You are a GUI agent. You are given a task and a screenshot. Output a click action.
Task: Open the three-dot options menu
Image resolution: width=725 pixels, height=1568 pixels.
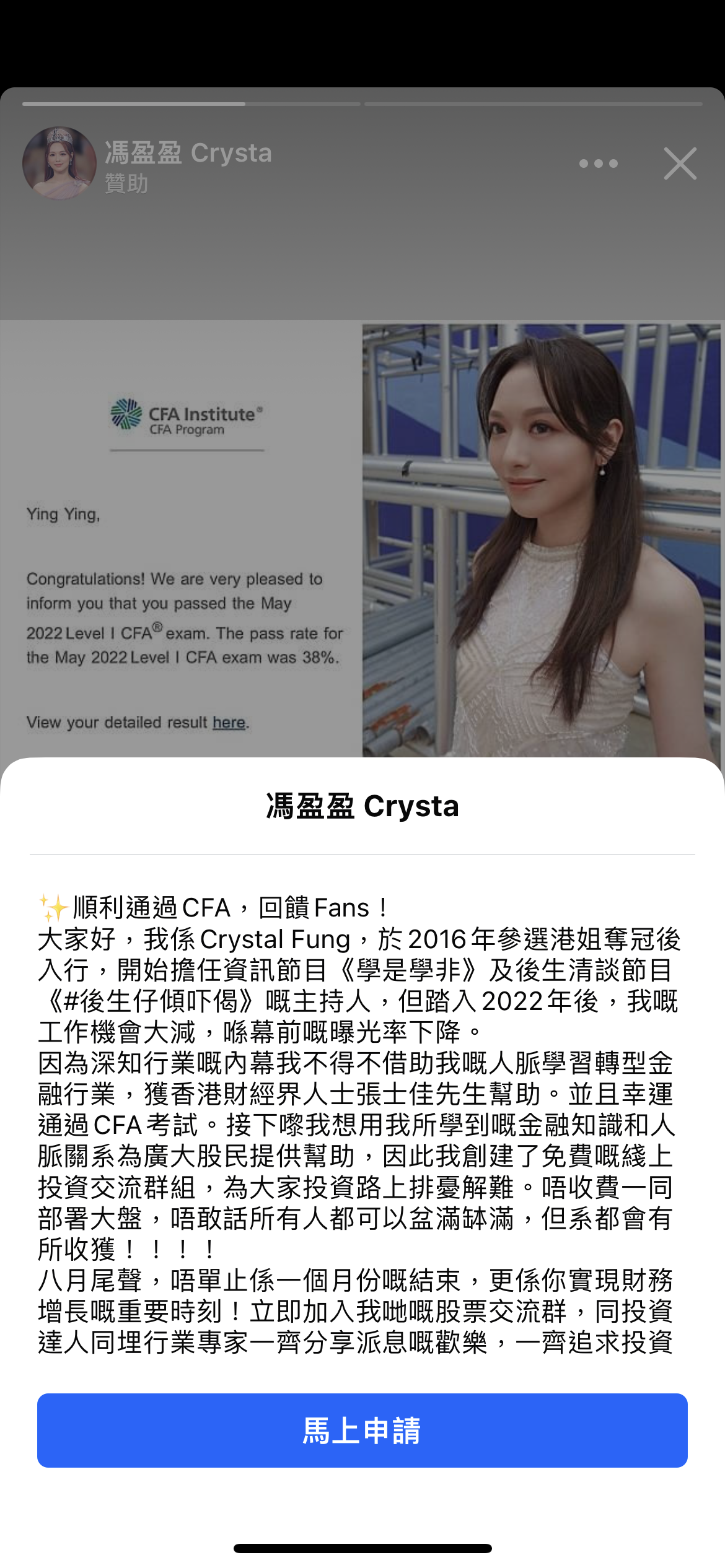[598, 163]
